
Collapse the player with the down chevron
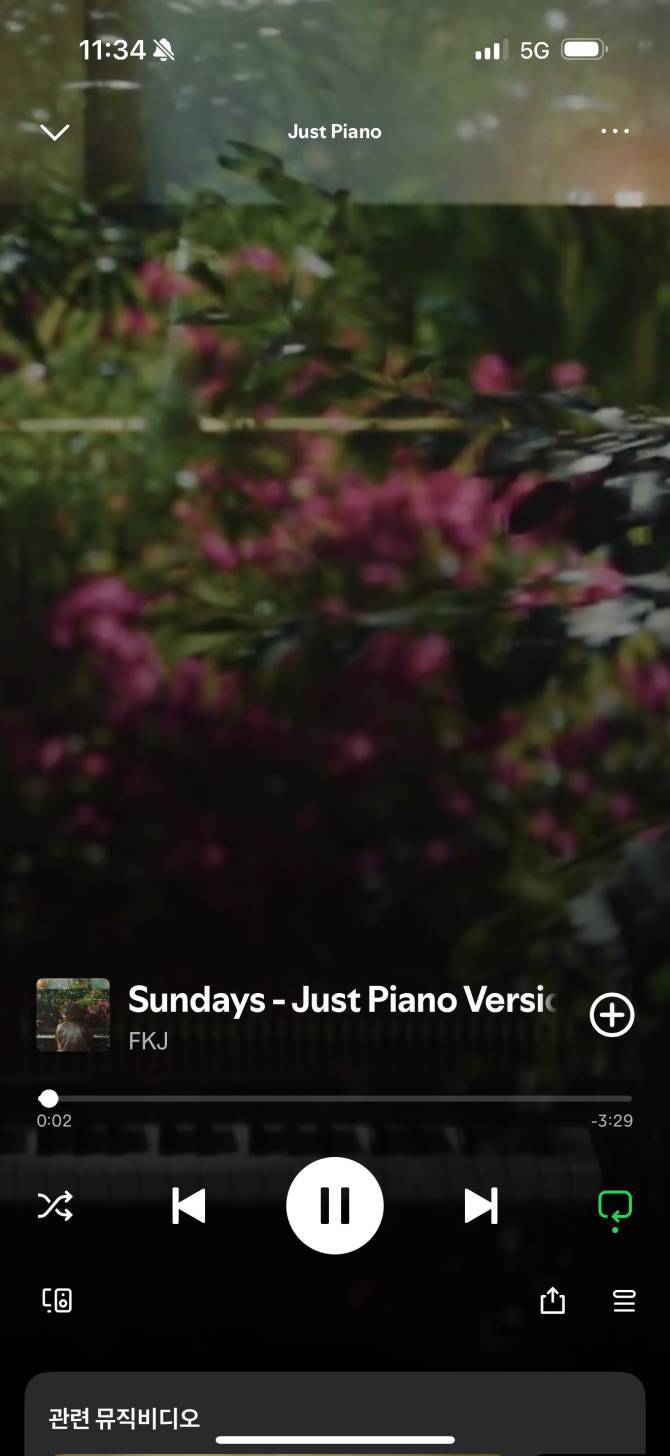54,132
